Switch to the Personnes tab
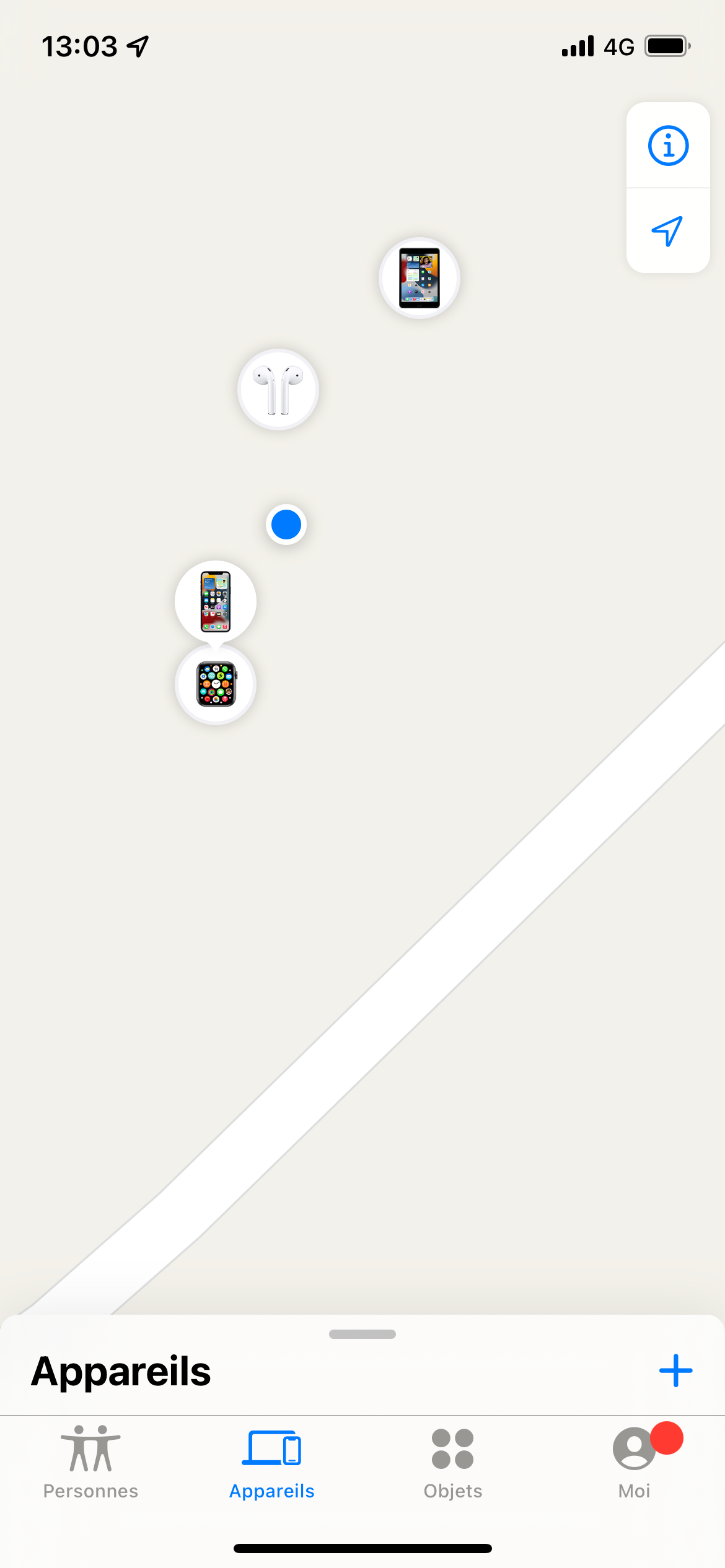The image size is (725, 1568). coord(90,1462)
